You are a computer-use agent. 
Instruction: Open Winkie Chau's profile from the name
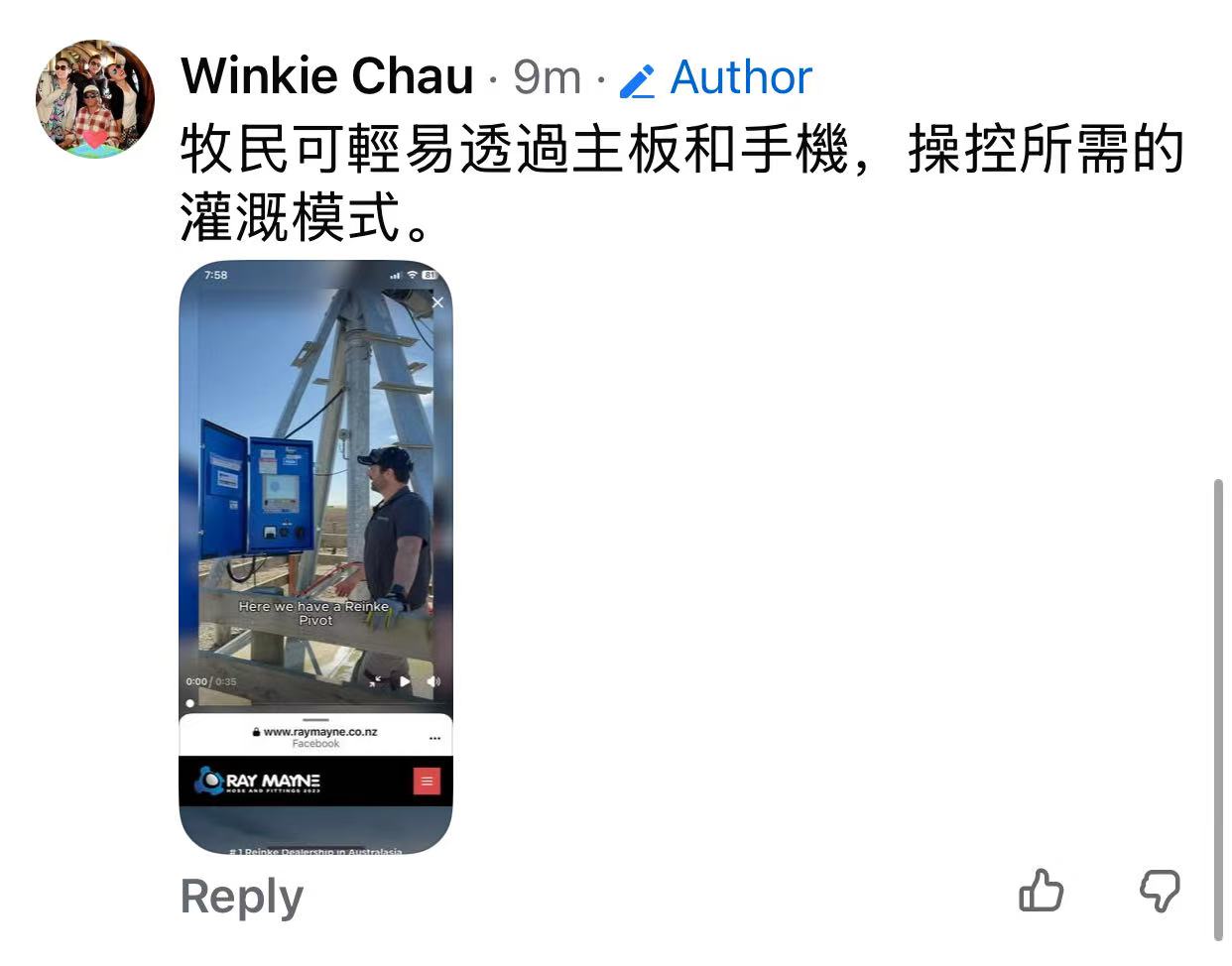click(326, 76)
